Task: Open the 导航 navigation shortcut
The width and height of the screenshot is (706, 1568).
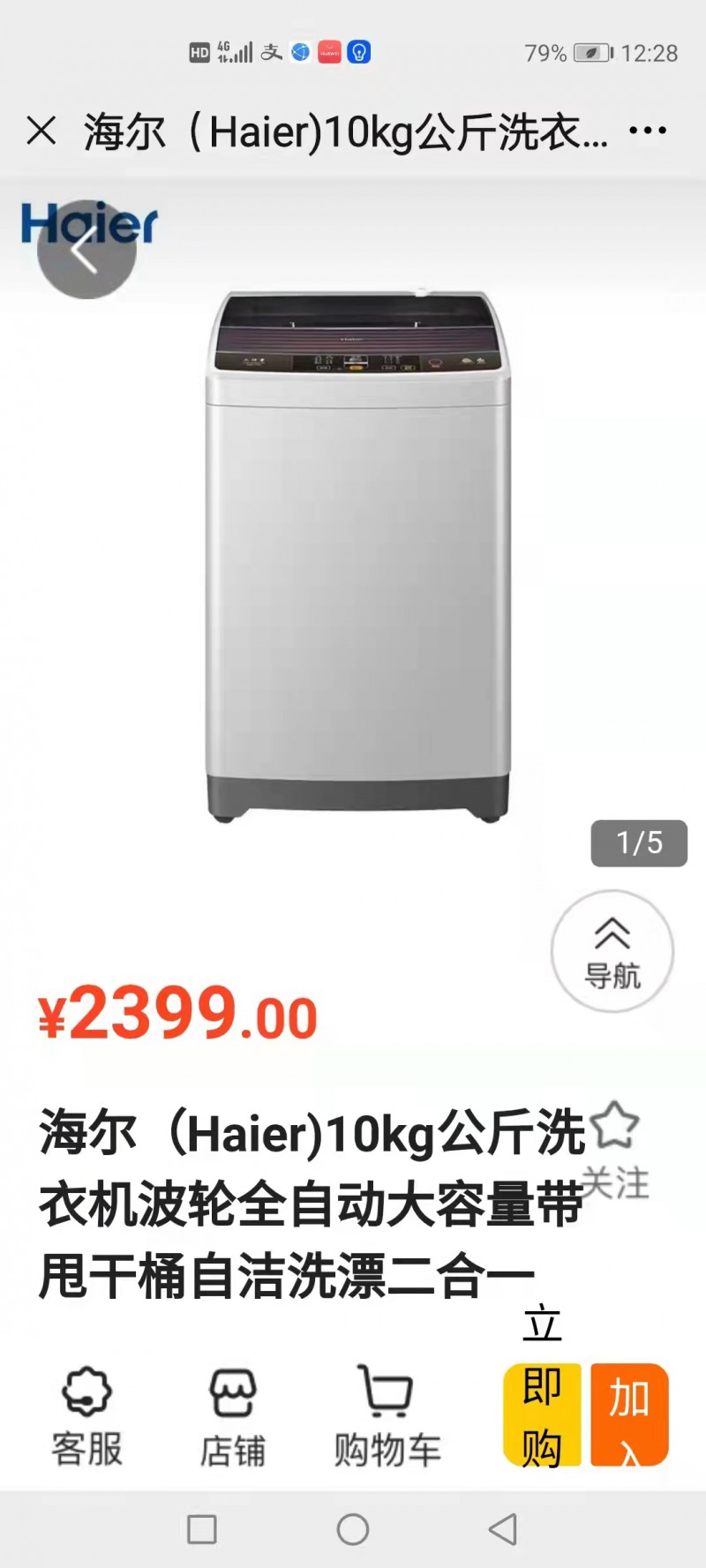Action: point(612,952)
